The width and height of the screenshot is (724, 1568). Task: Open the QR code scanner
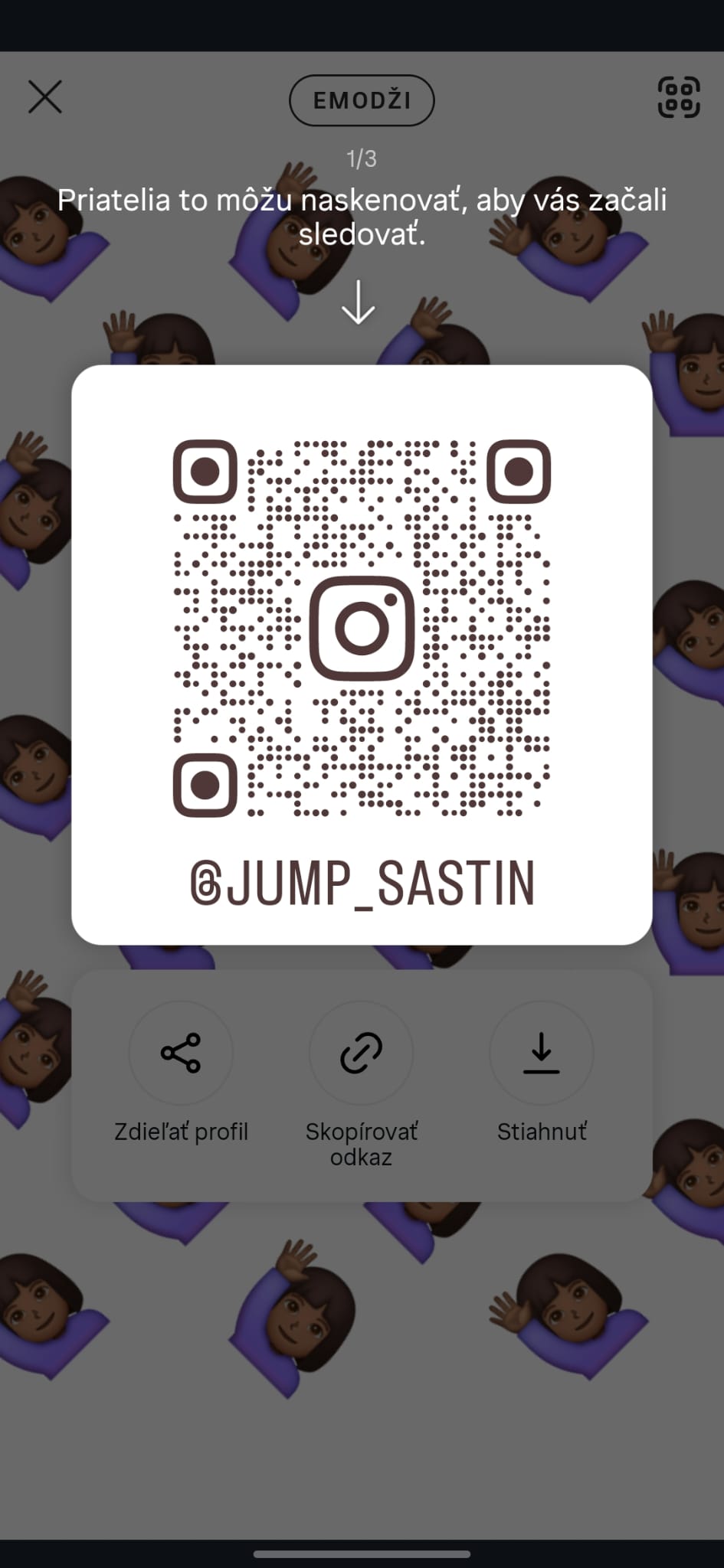pyautogui.click(x=679, y=97)
